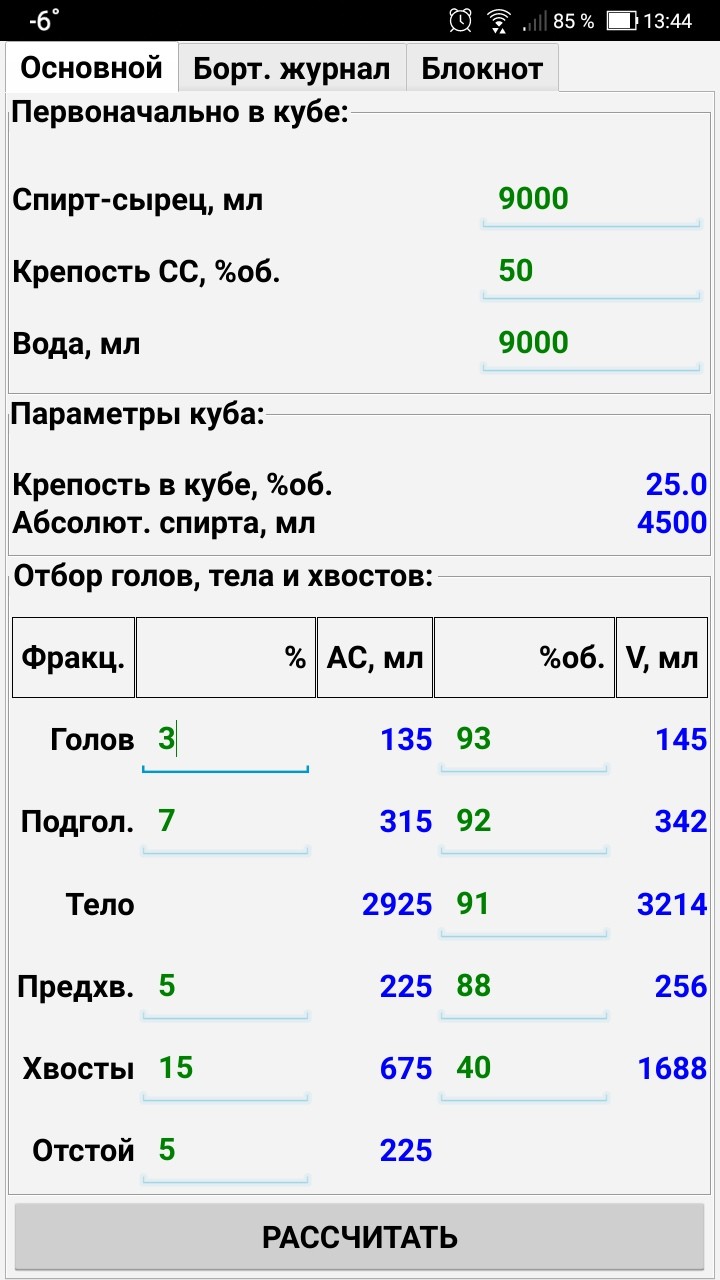Viewport: 720px width, 1280px height.
Task: Tap the Крепость СС, %об. input
Action: pyautogui.click(x=590, y=272)
